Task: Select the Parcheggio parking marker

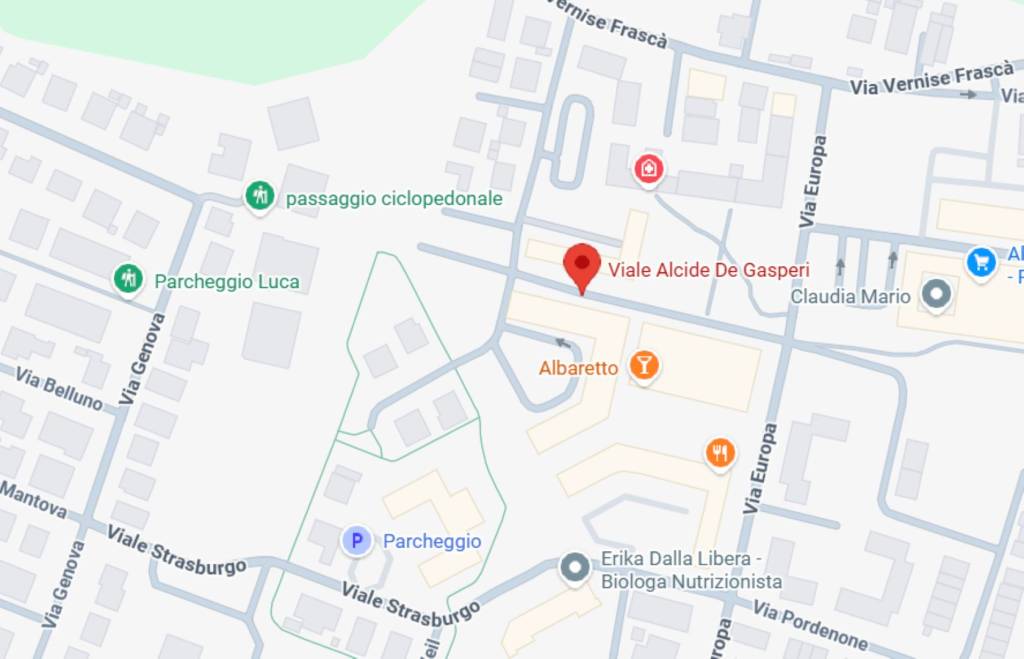Action: [356, 541]
